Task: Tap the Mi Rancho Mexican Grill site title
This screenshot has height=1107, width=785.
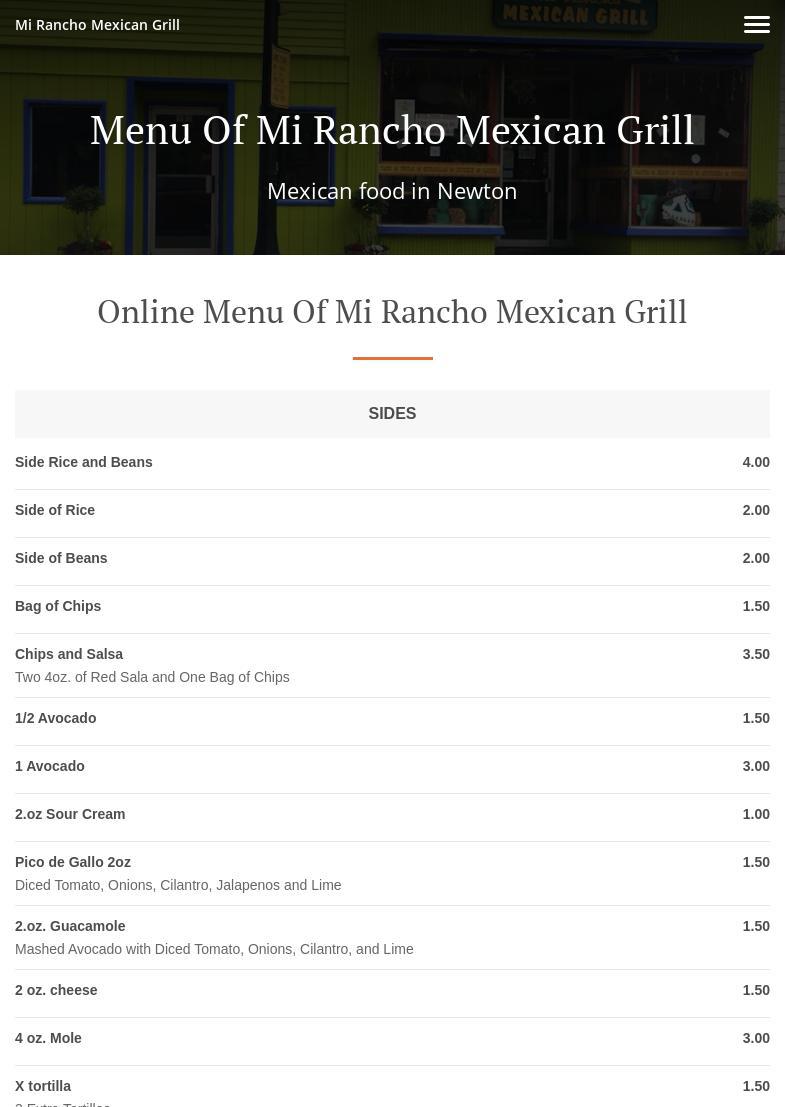Action: (97, 25)
